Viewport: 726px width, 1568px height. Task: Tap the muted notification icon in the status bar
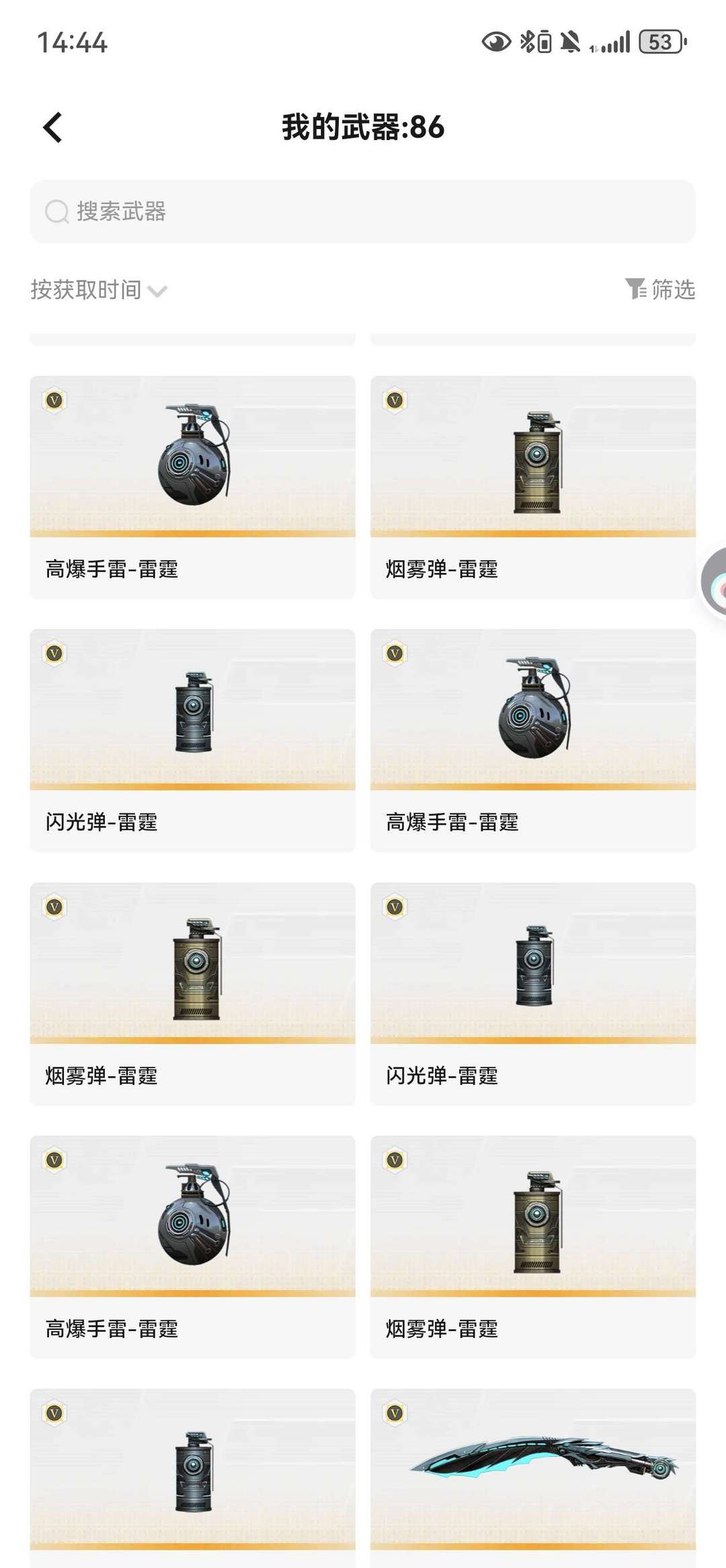568,42
